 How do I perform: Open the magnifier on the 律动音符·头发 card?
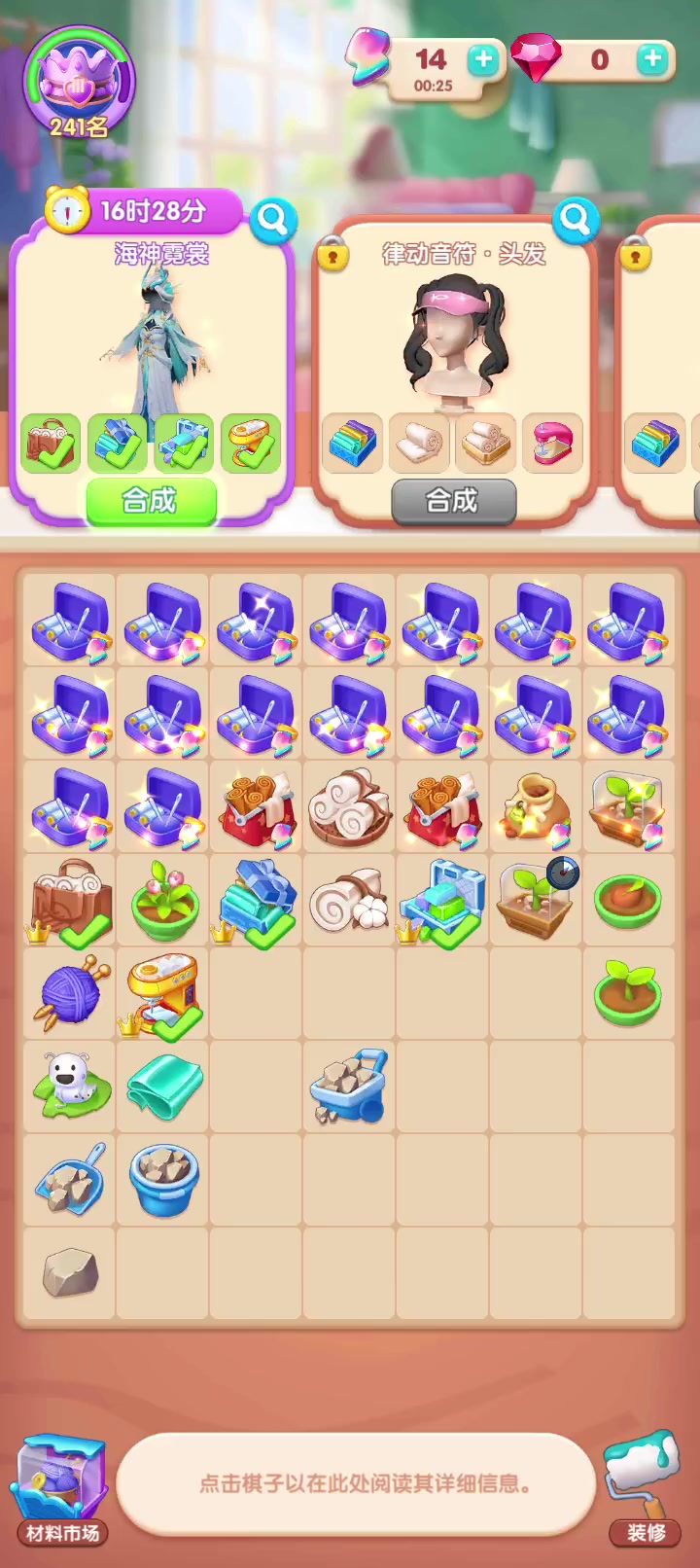(576, 221)
